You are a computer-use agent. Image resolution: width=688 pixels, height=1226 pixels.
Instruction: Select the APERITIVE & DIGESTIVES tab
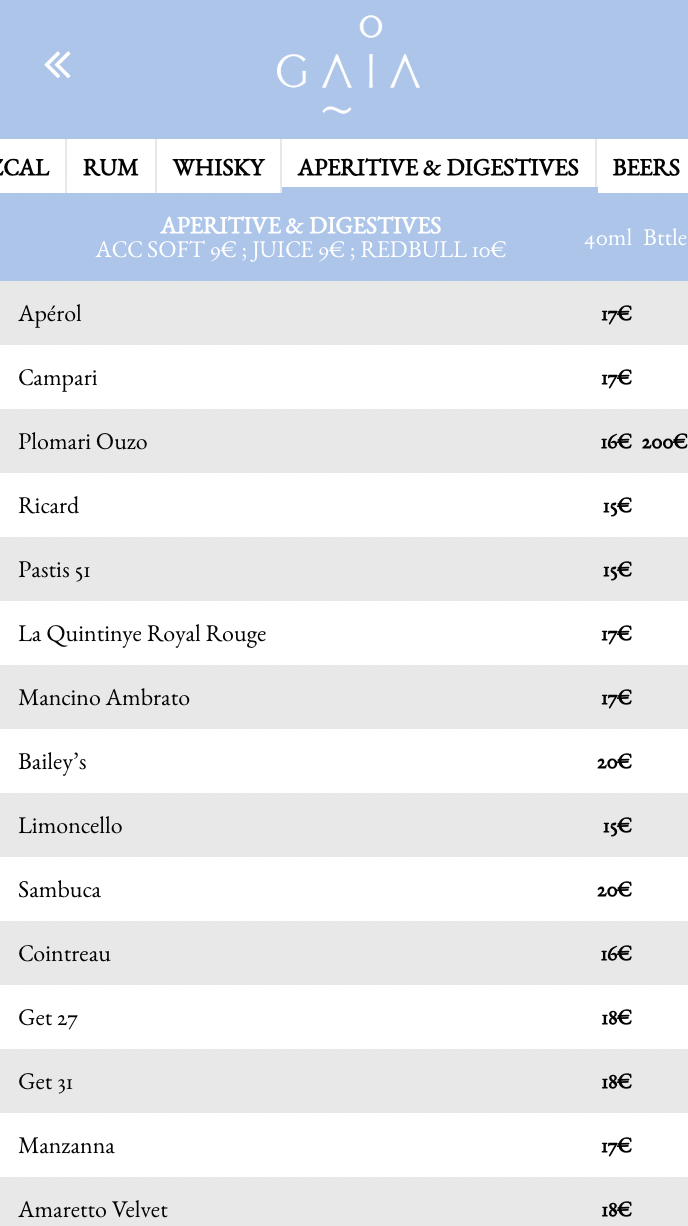pyautogui.click(x=439, y=165)
